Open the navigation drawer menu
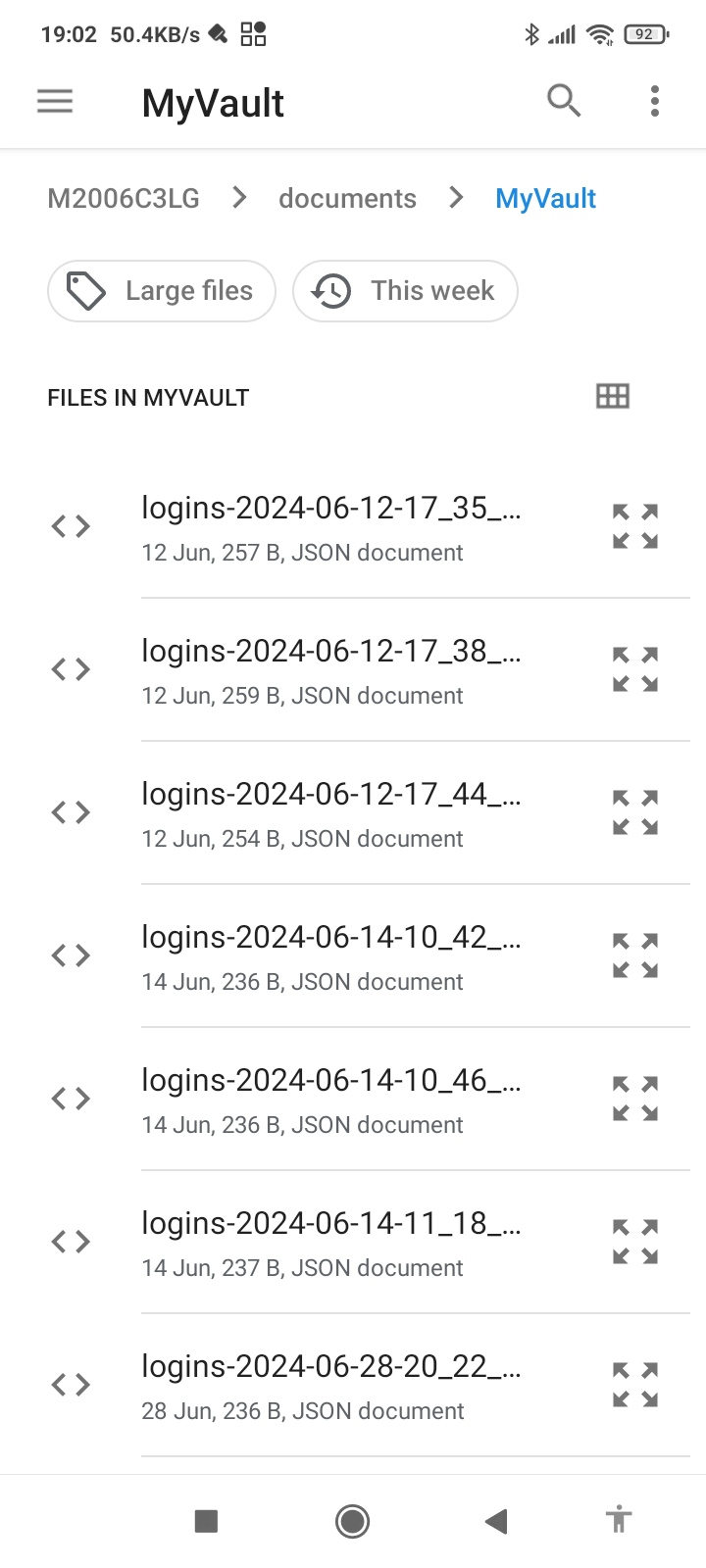Image resolution: width=706 pixels, height=1568 pixels. 55,101
